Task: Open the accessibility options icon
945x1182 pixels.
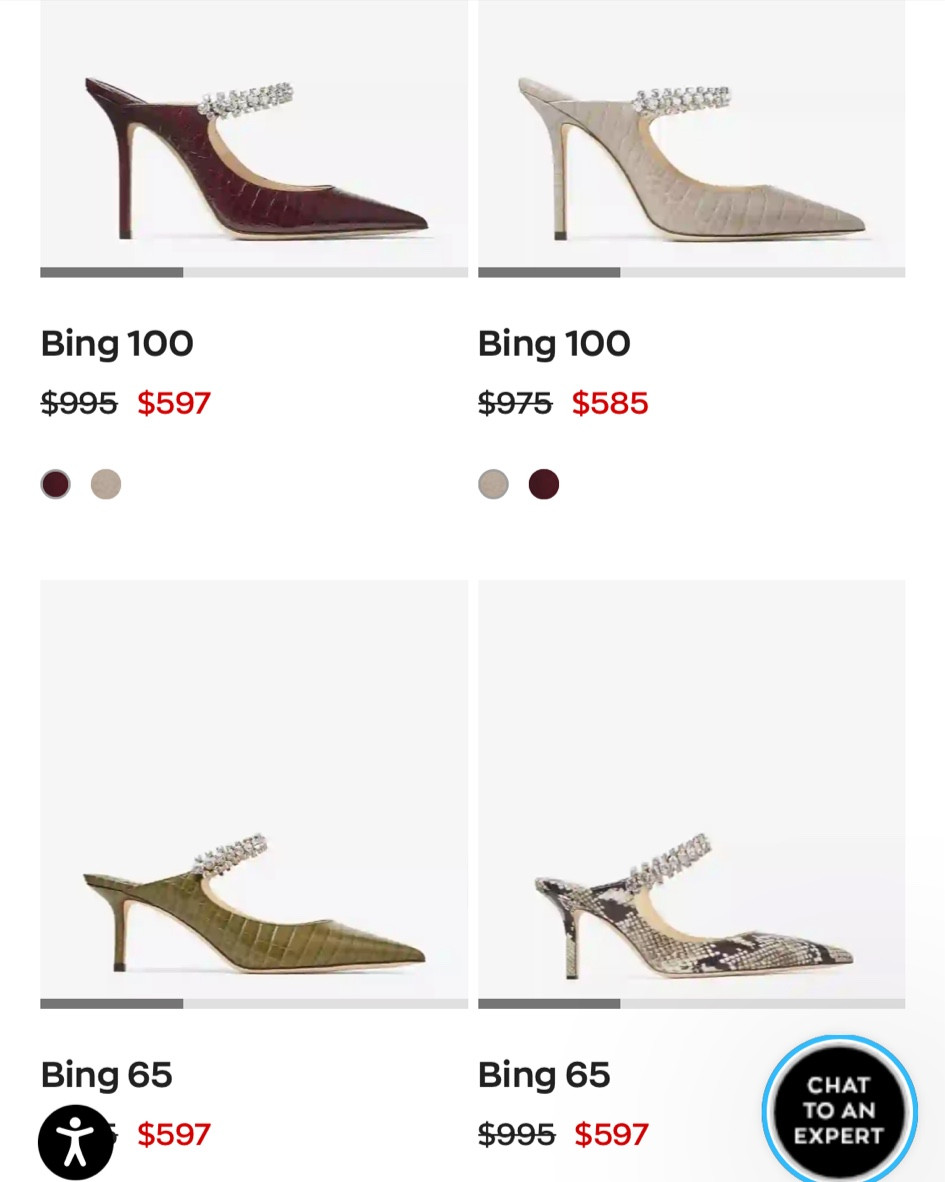Action: coord(75,1141)
